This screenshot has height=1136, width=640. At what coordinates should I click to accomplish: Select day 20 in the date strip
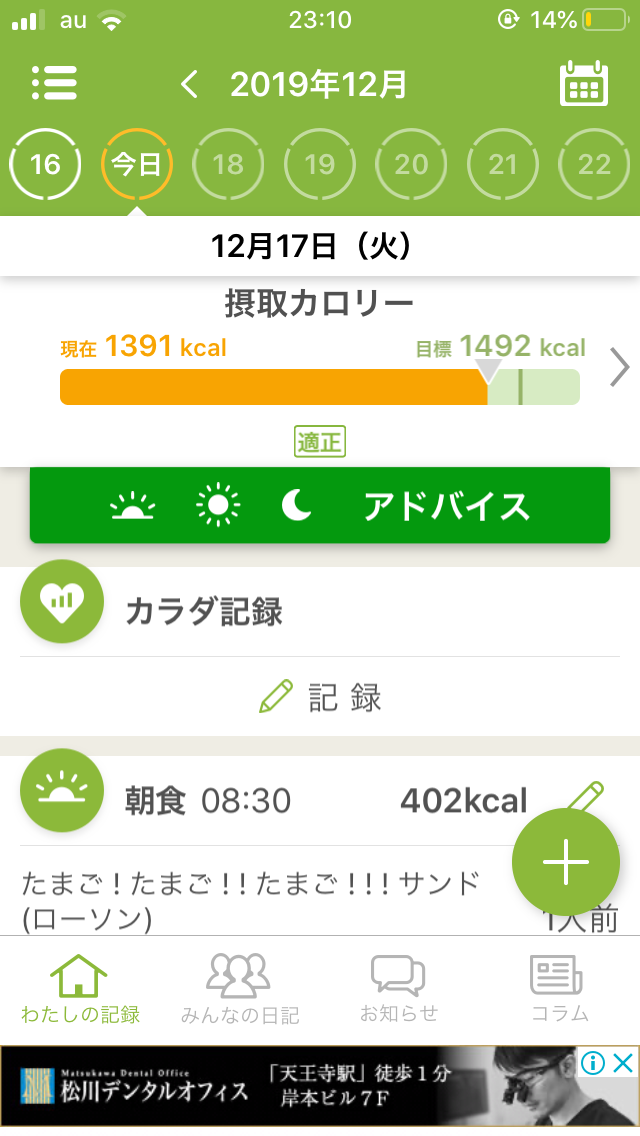tap(411, 164)
